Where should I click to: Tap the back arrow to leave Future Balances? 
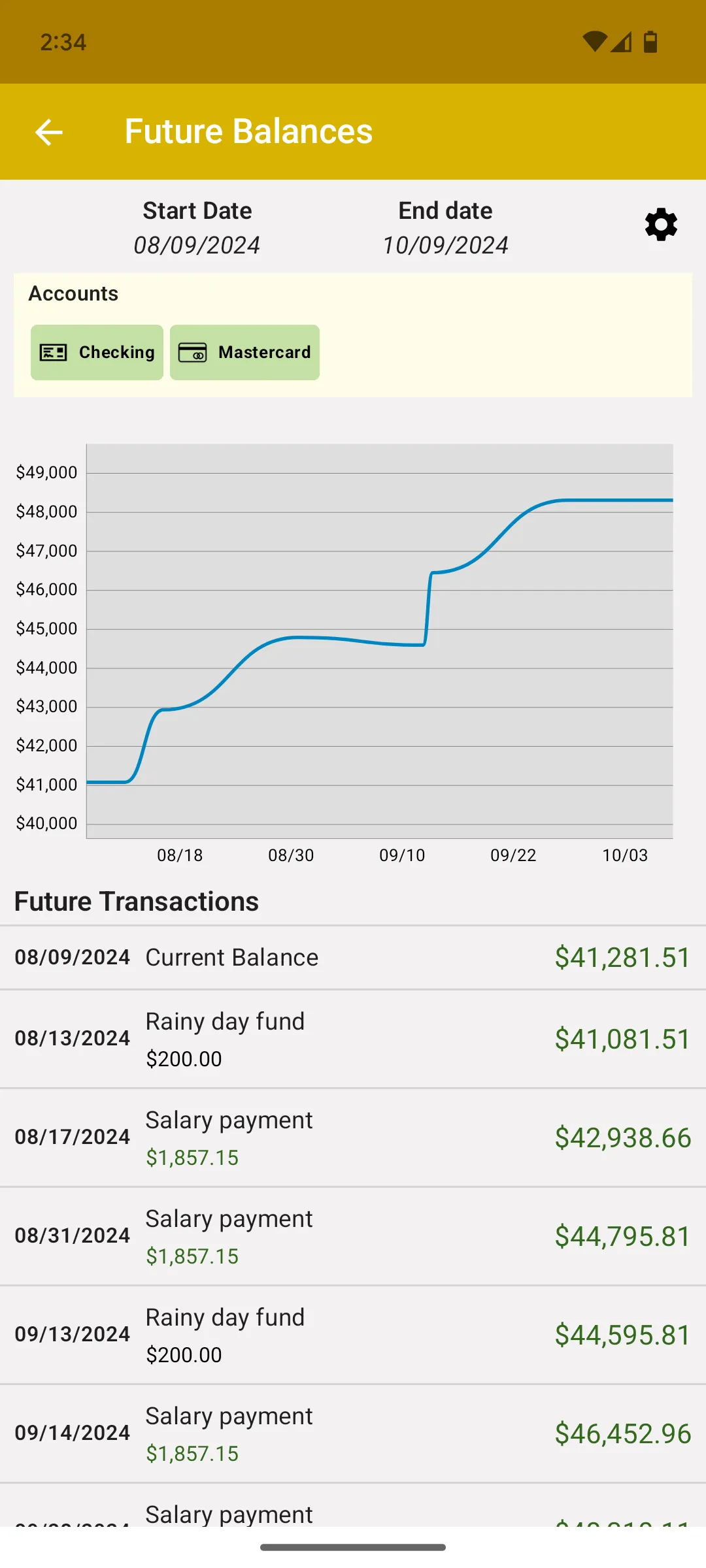point(49,132)
